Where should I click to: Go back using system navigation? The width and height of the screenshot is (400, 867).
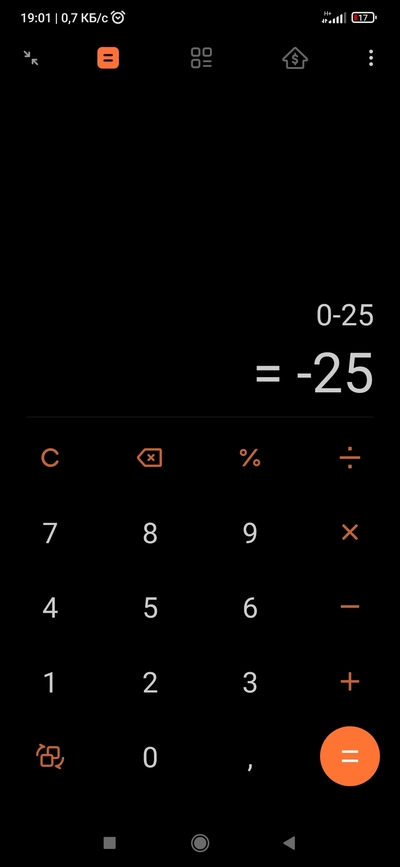click(289, 843)
